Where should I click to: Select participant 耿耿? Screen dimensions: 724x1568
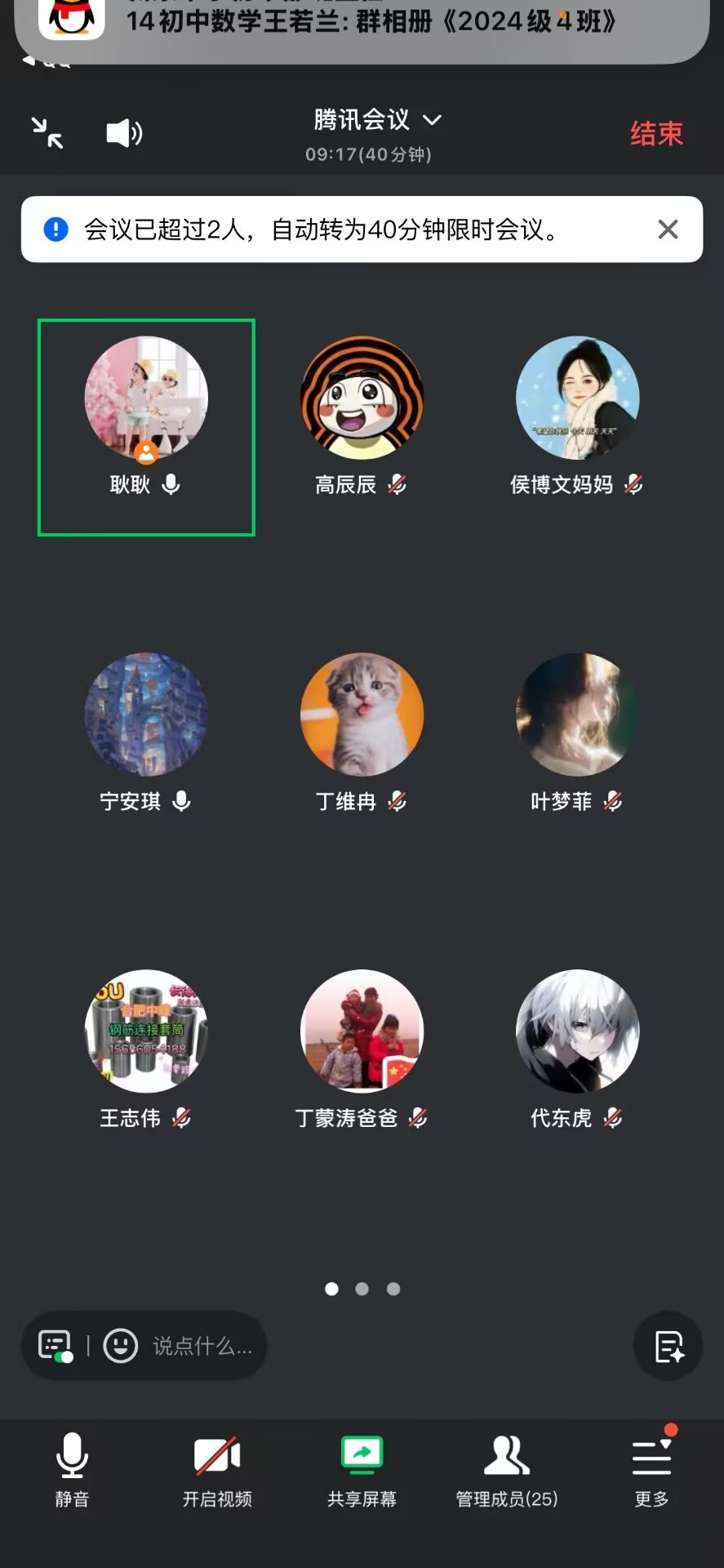146,399
